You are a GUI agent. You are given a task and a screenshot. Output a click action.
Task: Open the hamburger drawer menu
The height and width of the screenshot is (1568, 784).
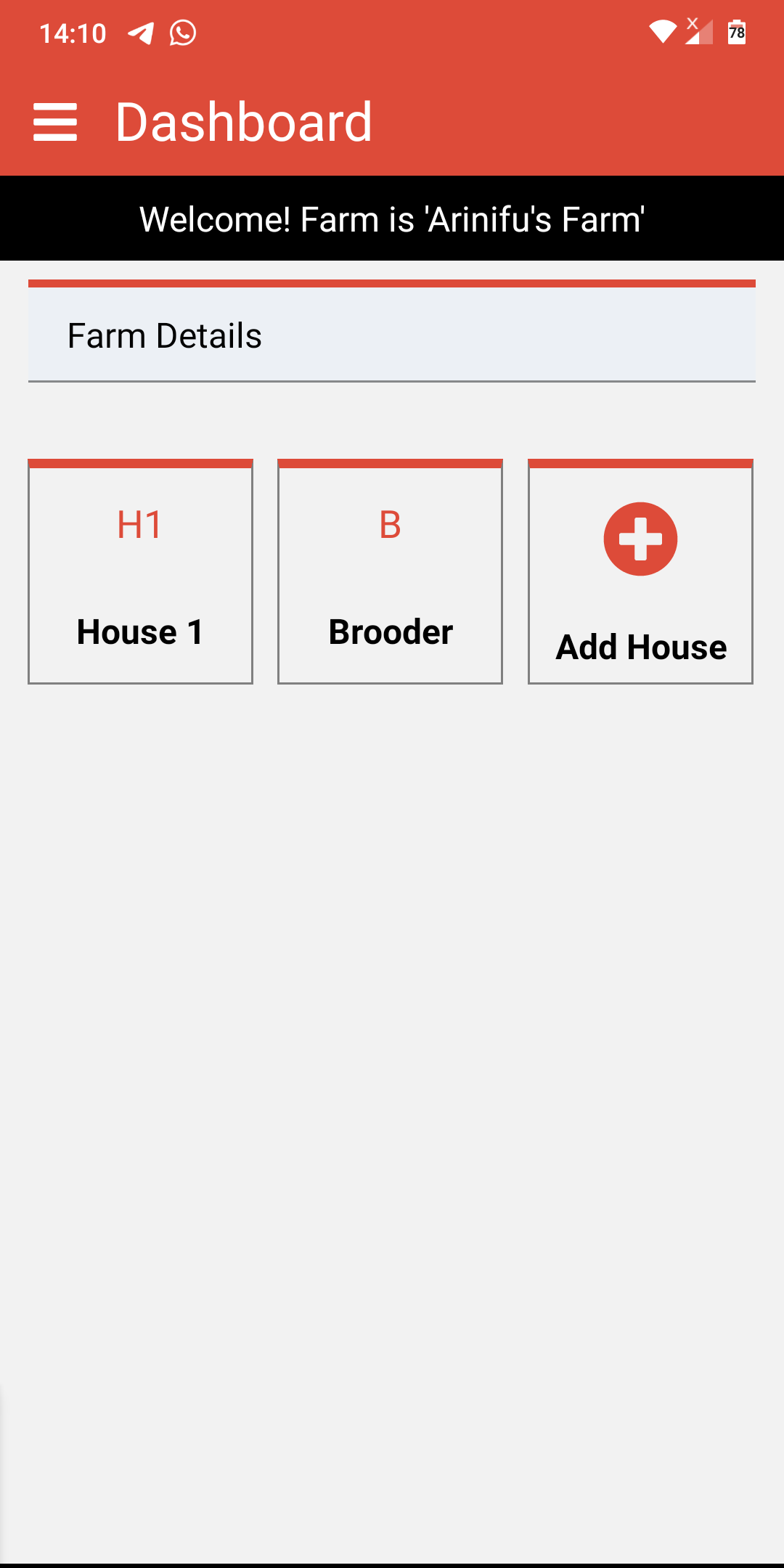point(55,122)
